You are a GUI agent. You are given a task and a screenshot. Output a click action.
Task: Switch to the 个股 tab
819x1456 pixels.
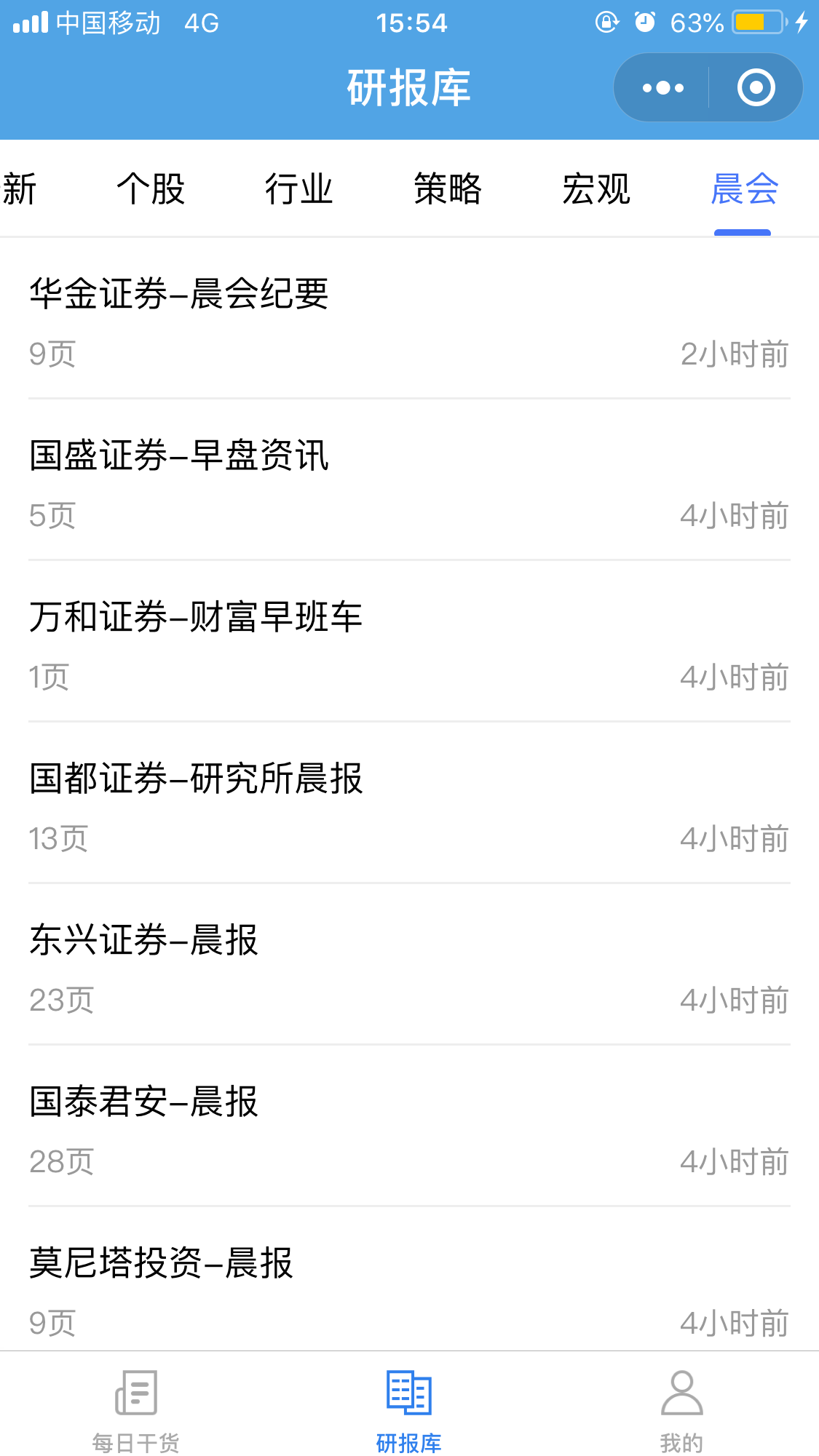coord(151,189)
